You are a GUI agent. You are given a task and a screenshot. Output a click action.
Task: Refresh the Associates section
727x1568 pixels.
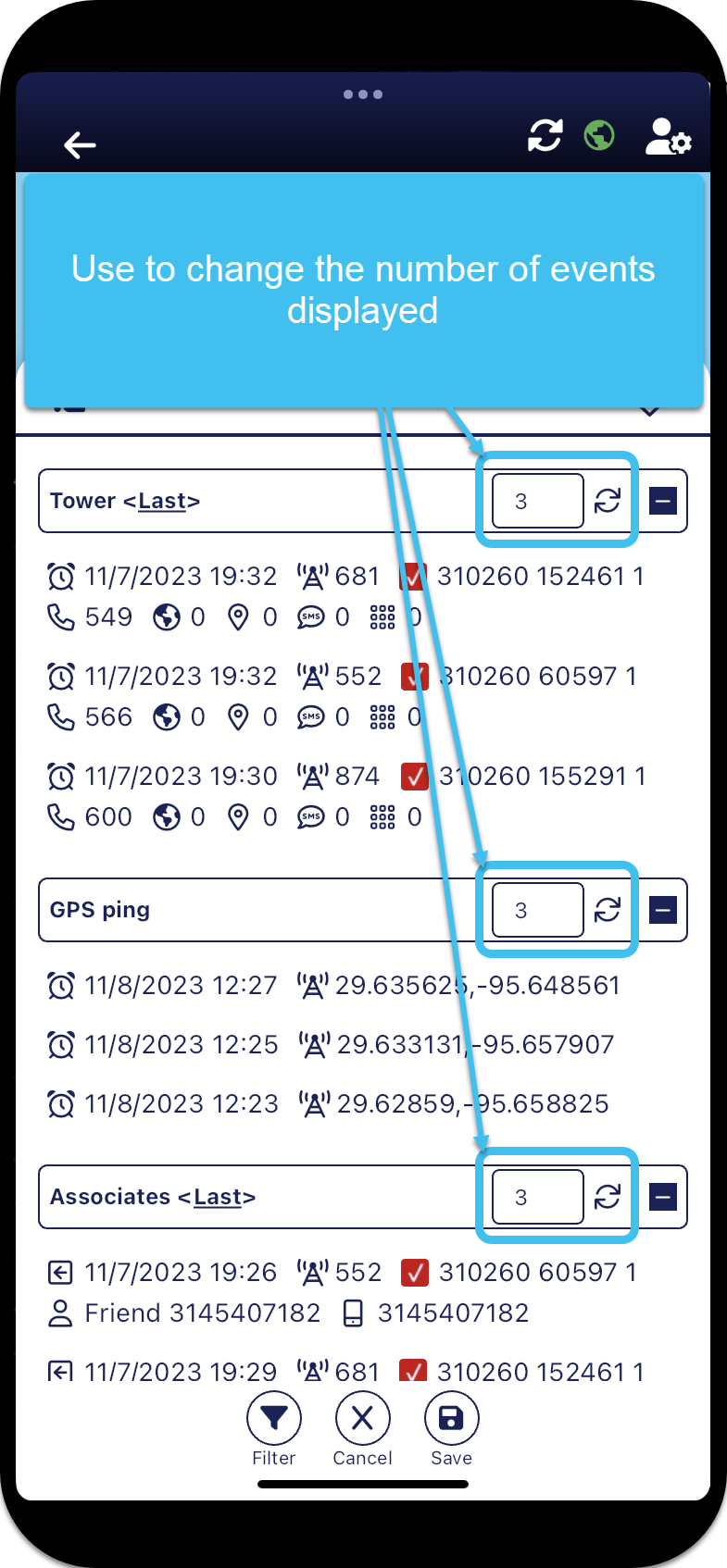tap(608, 1197)
